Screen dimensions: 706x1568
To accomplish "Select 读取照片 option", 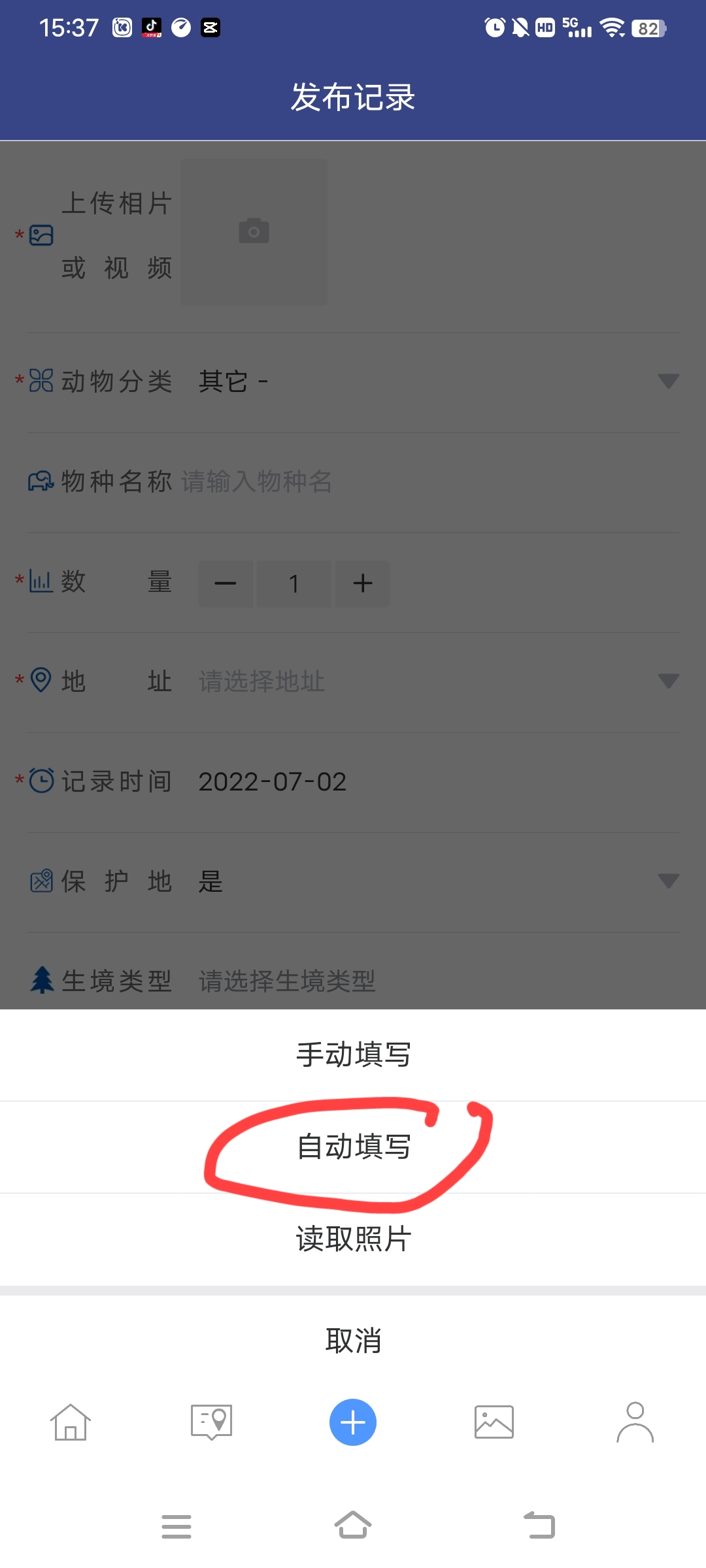I will click(x=353, y=1239).
